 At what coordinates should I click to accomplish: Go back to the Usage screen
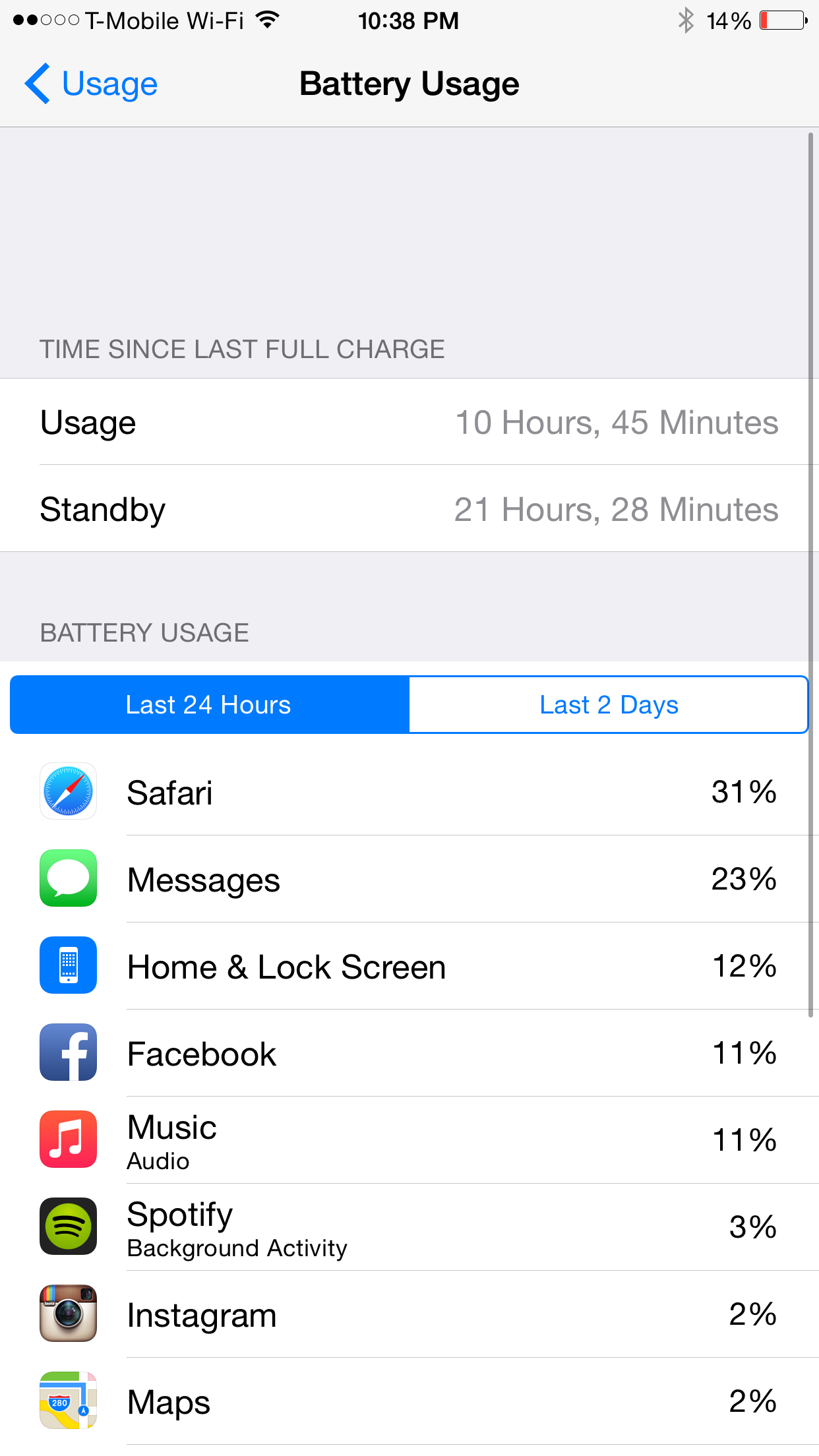91,84
